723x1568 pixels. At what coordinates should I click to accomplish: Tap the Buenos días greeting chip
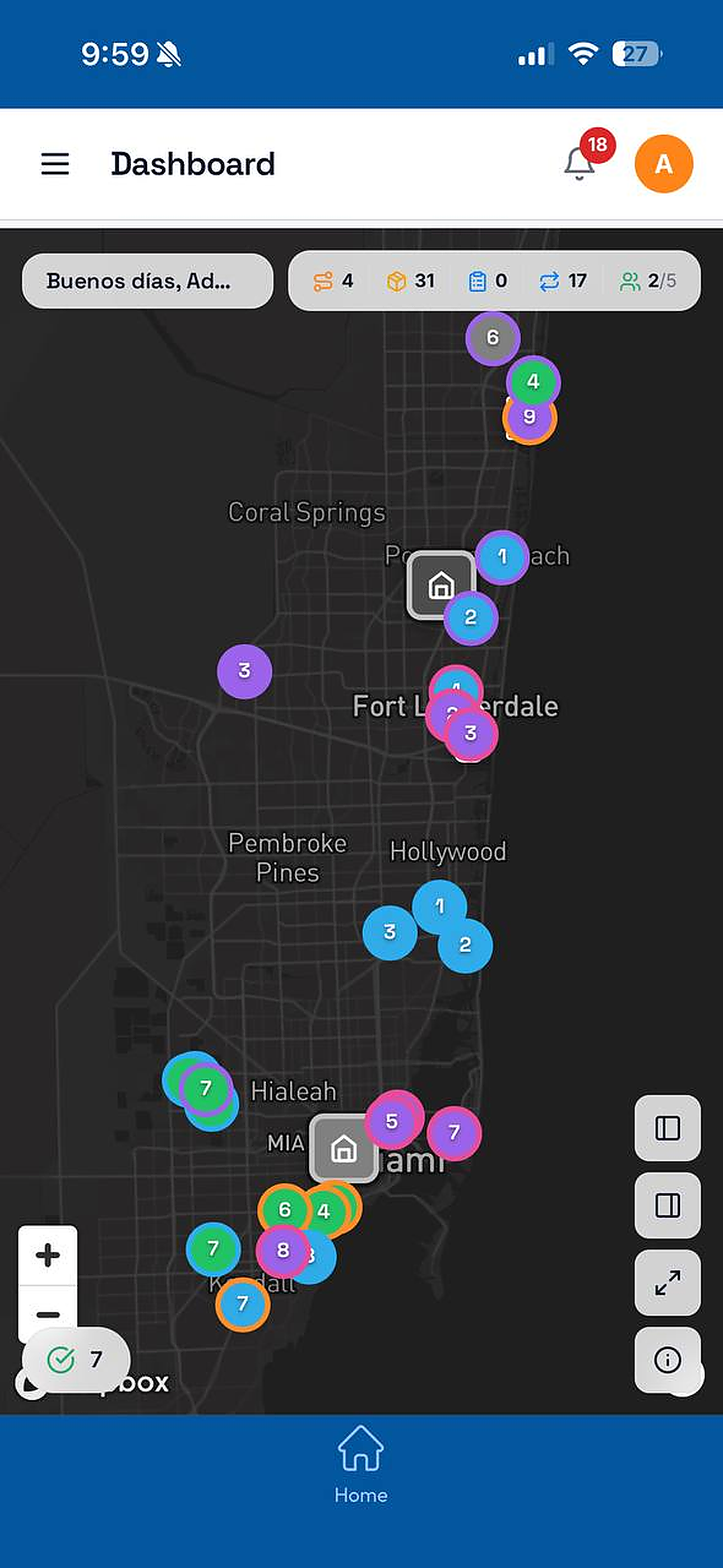[x=147, y=280]
